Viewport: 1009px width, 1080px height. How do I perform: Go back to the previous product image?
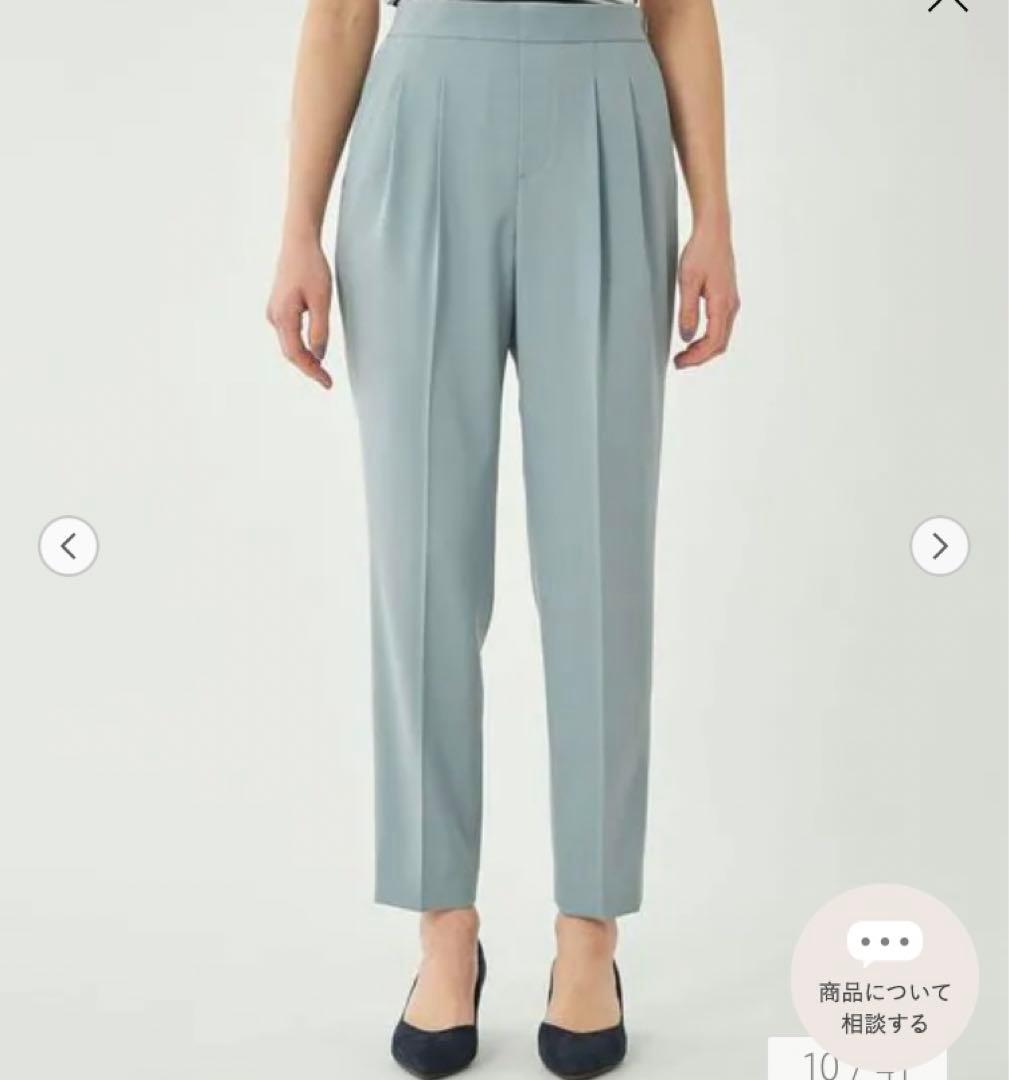68,546
